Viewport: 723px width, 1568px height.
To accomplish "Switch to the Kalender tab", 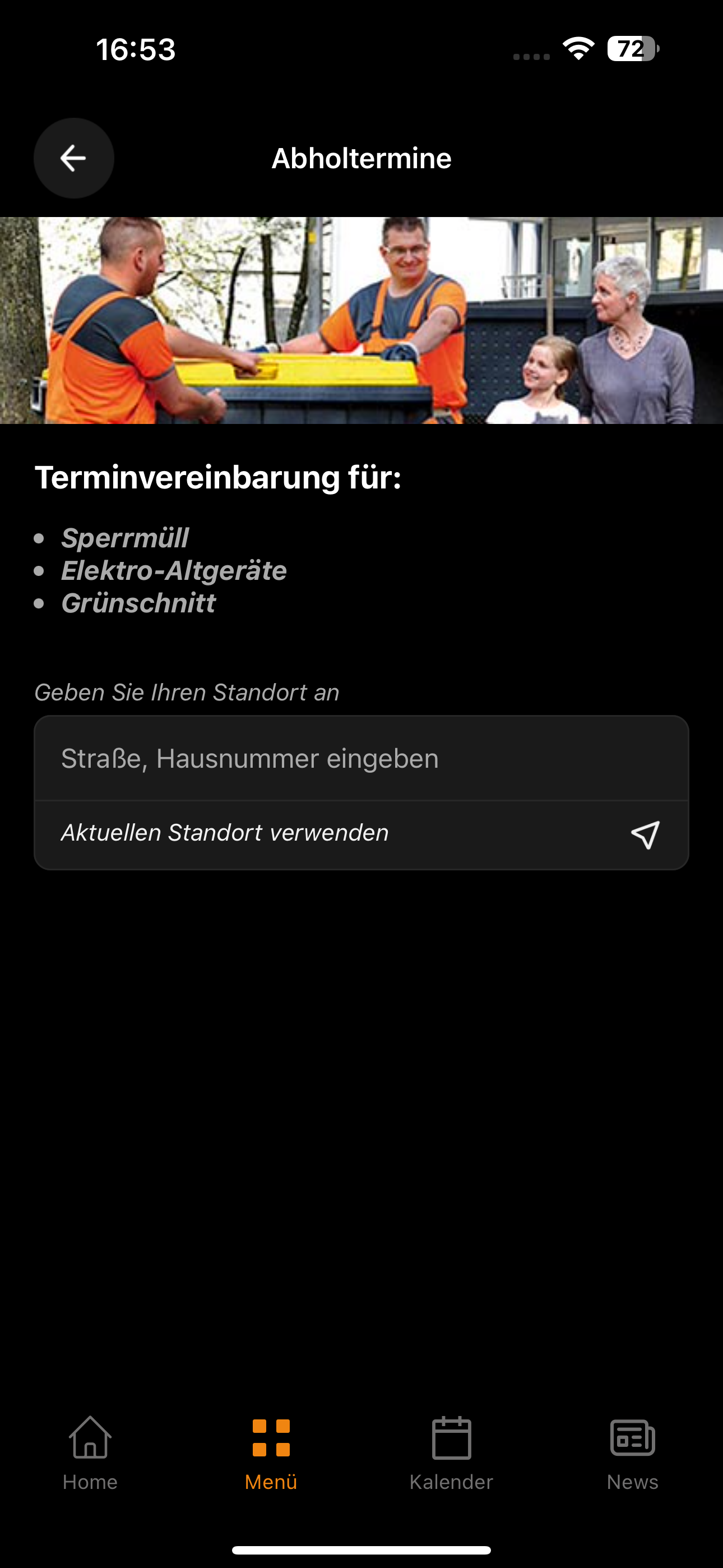I will point(452,1454).
